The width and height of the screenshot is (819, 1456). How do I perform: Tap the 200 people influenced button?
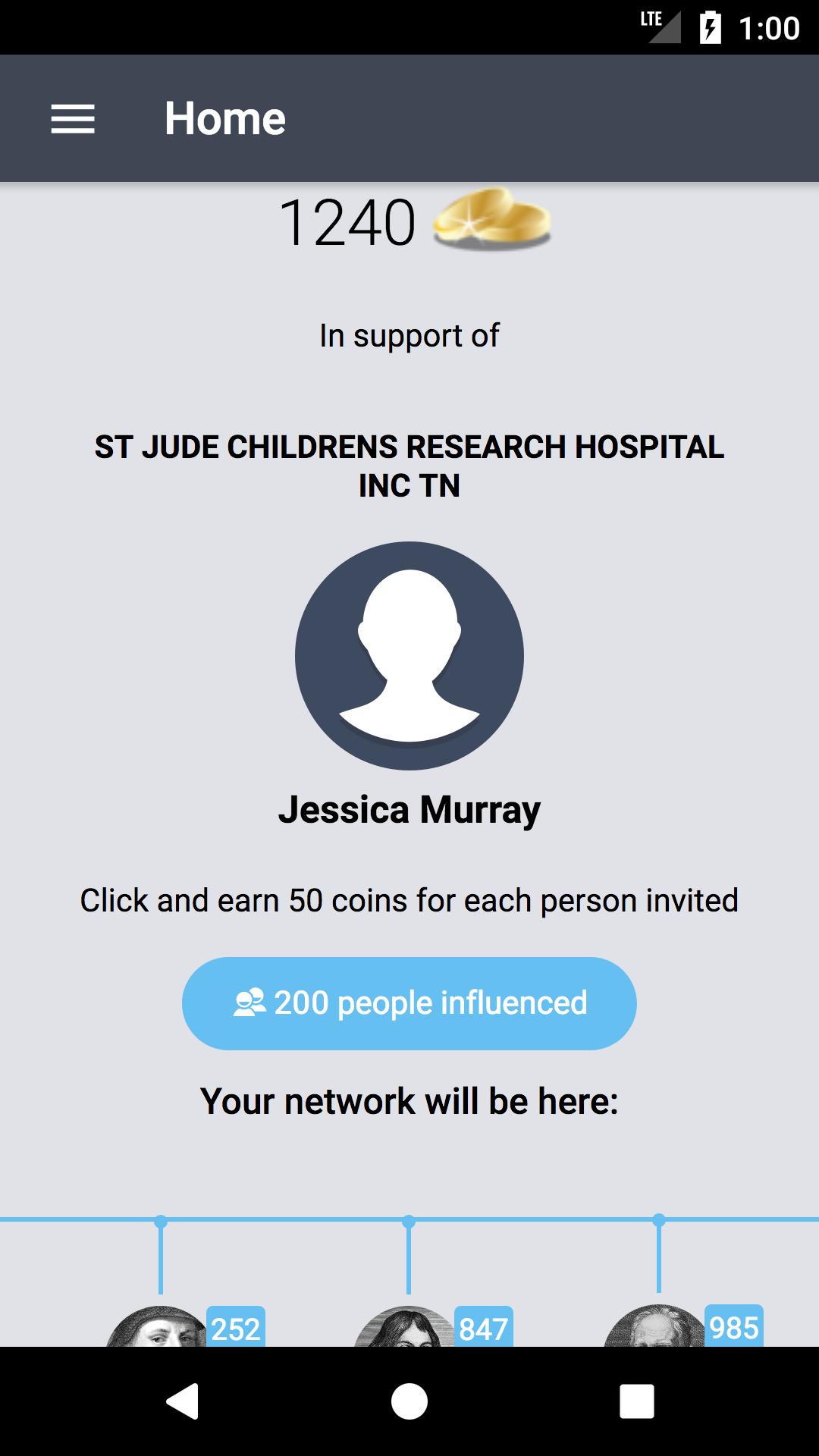(409, 1003)
